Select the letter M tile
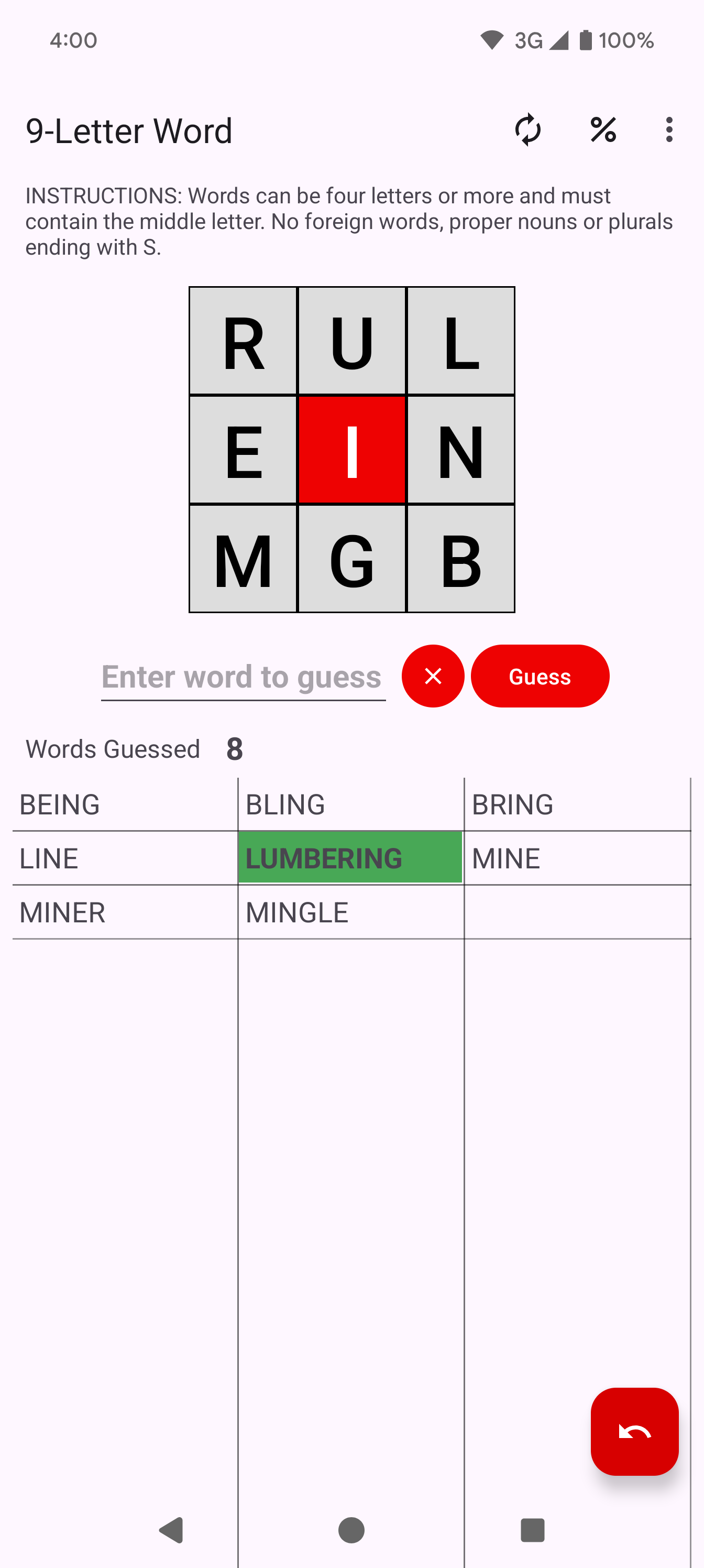Viewport: 704px width, 1568px height. pyautogui.click(x=244, y=559)
